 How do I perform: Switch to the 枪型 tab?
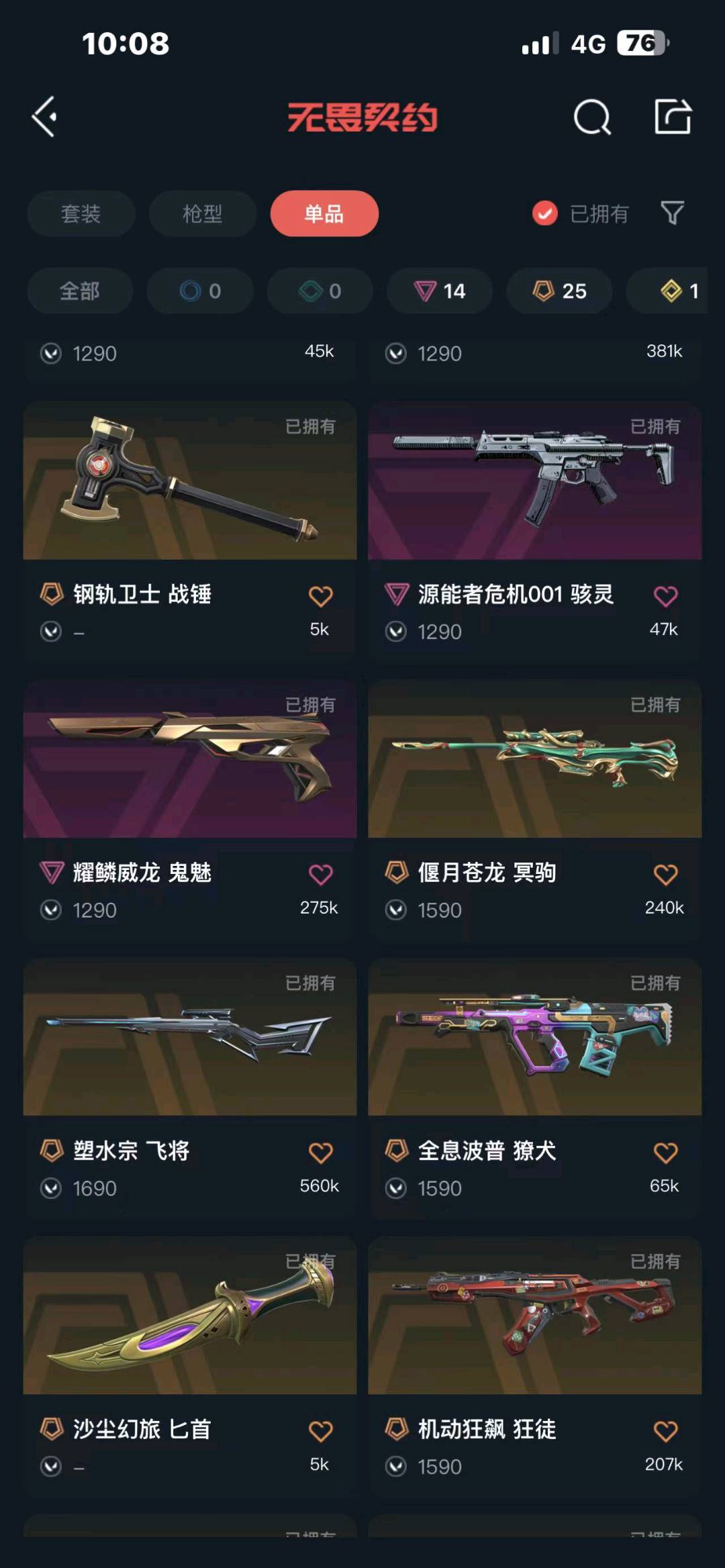coord(202,213)
